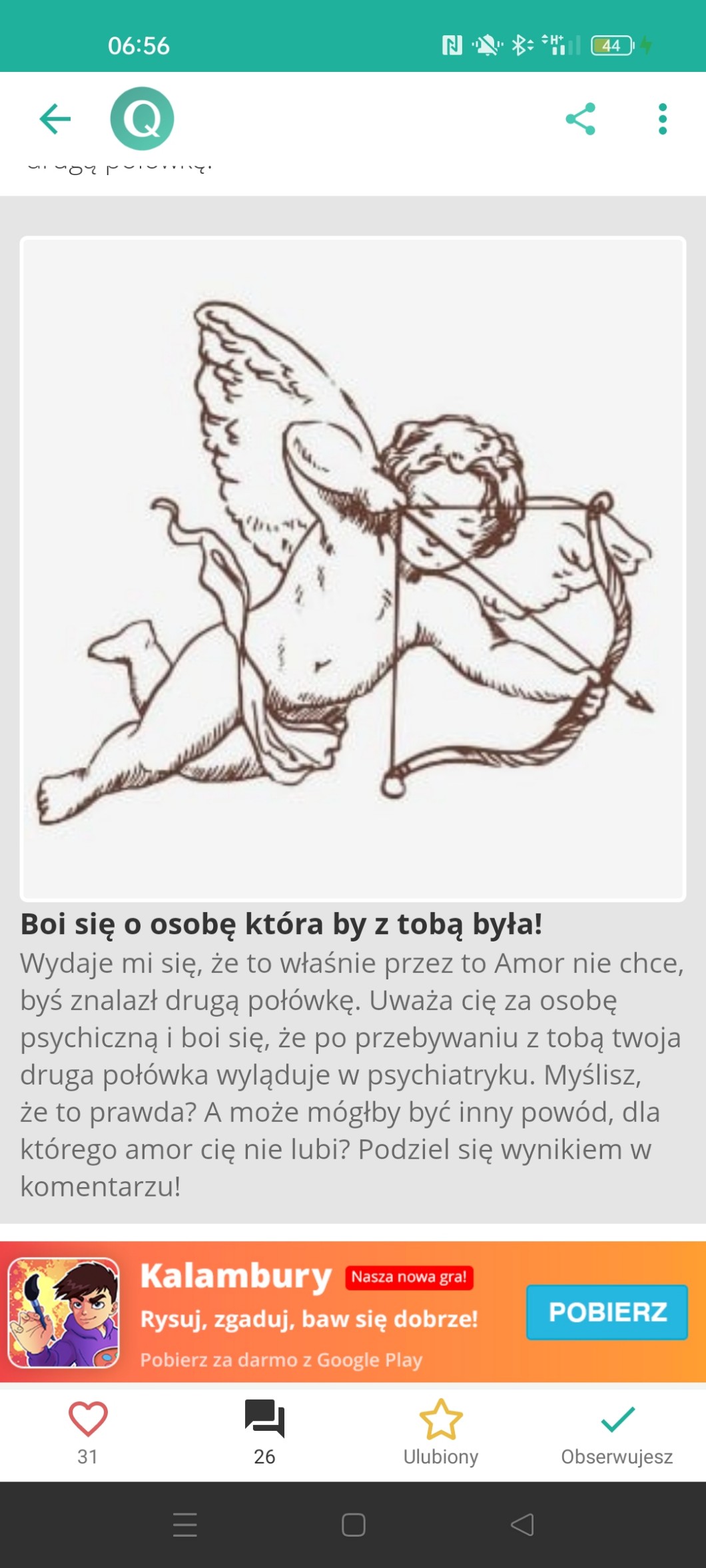Tap POBIERZ in the Kalambury banner
706x1568 pixels.
tap(607, 1312)
